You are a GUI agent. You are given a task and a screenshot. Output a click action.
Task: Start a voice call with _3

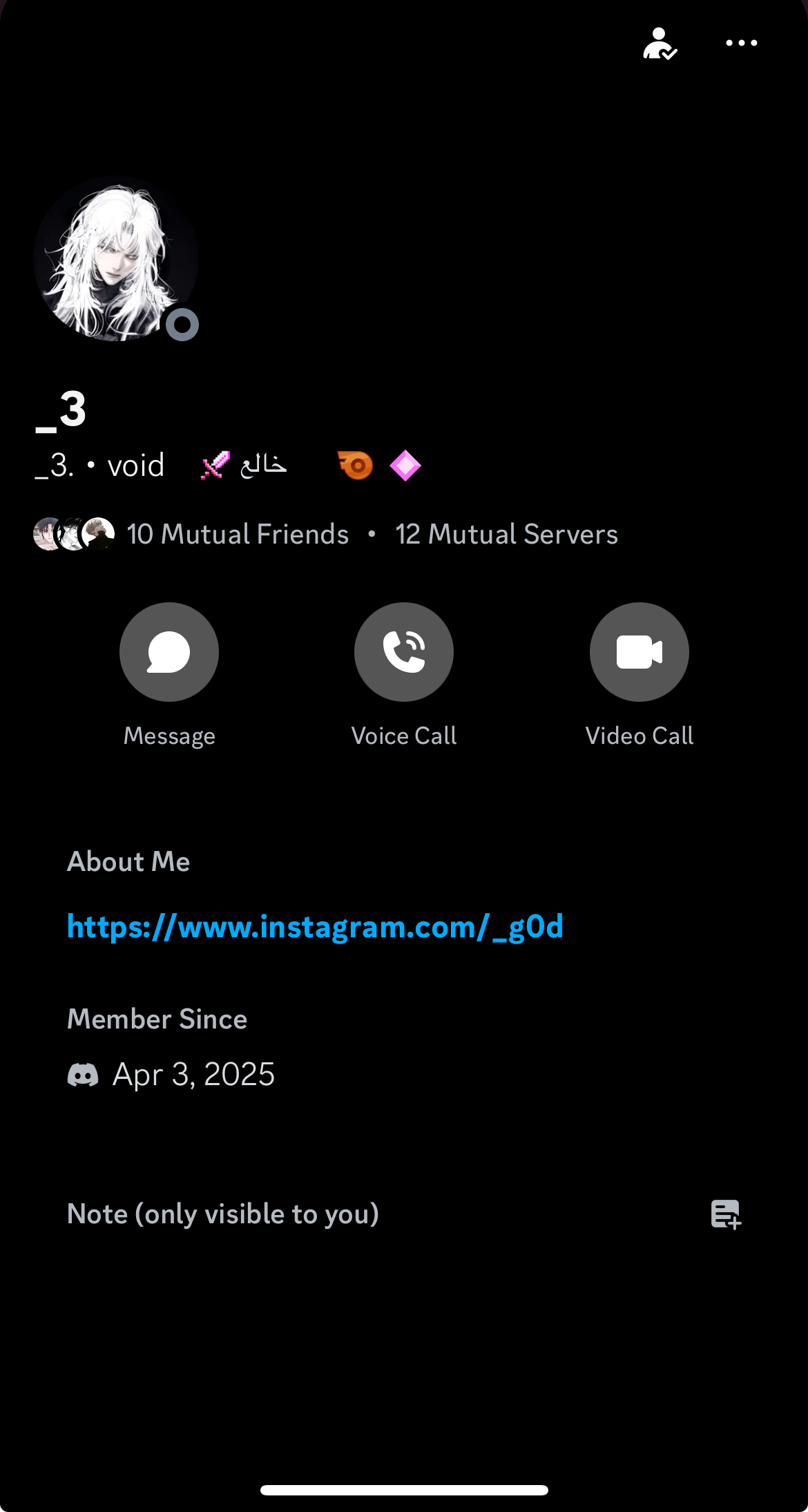click(x=404, y=652)
